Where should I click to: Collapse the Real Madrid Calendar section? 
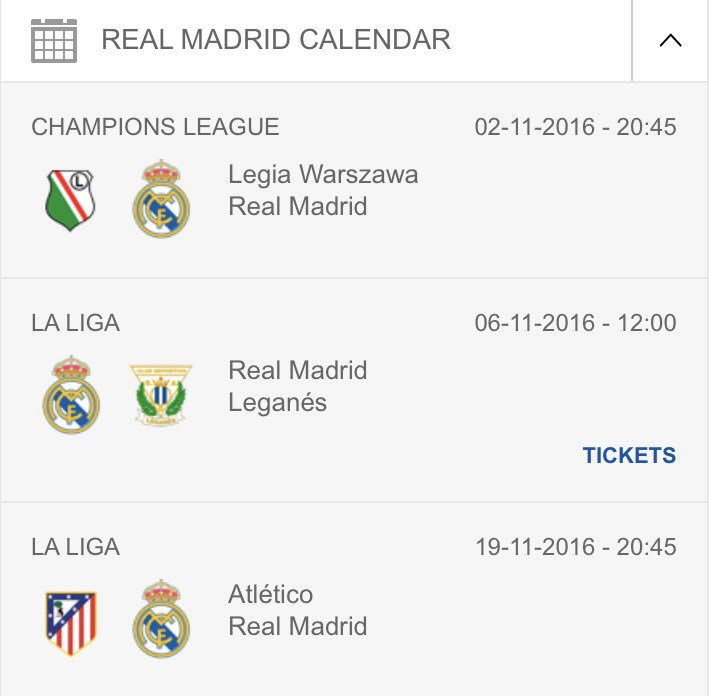(670, 41)
